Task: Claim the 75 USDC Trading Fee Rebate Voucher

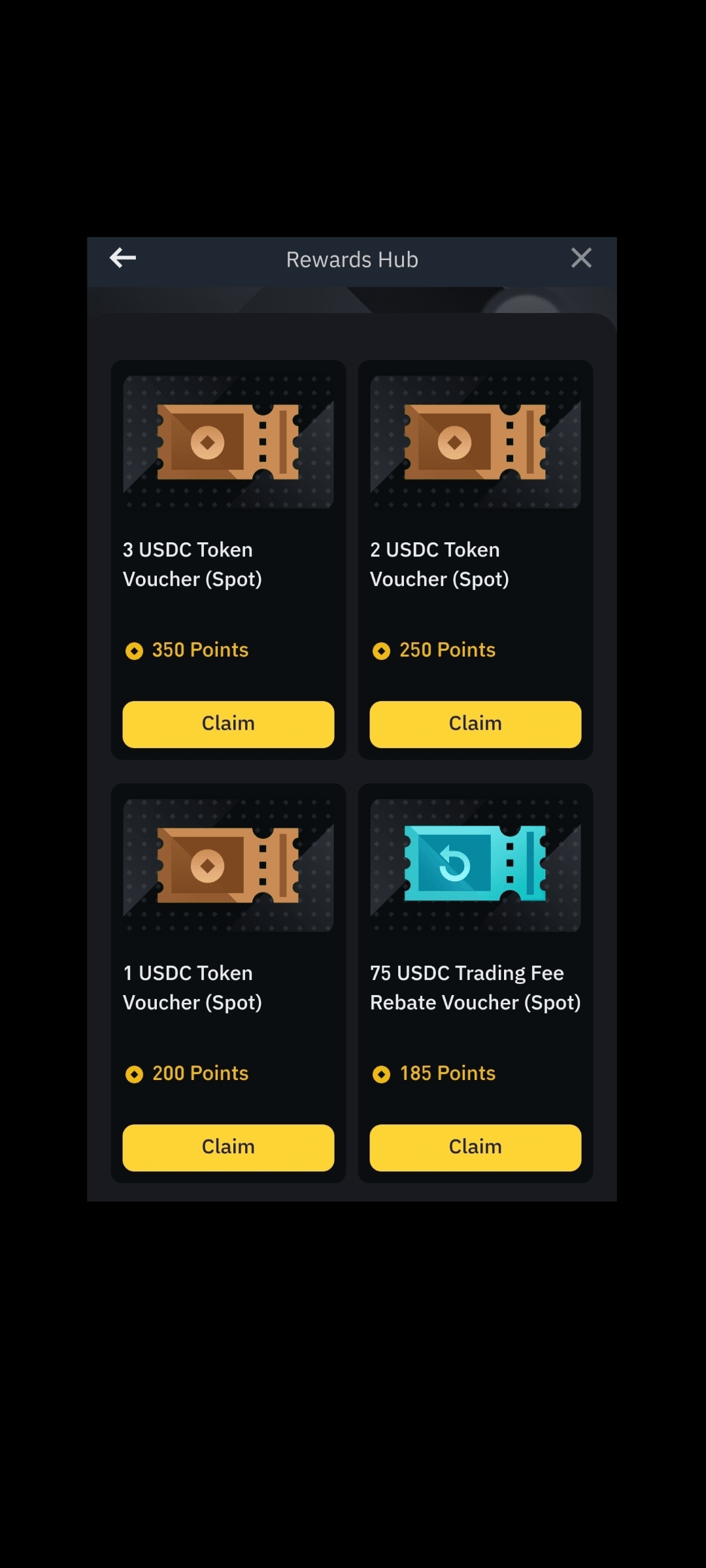Action: coord(475,1147)
